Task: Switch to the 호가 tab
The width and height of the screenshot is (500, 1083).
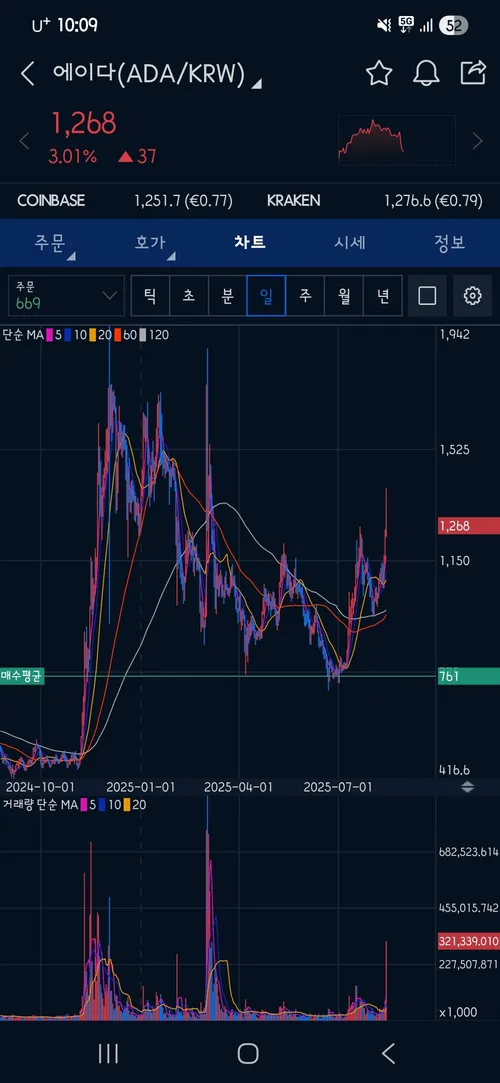Action: point(150,242)
